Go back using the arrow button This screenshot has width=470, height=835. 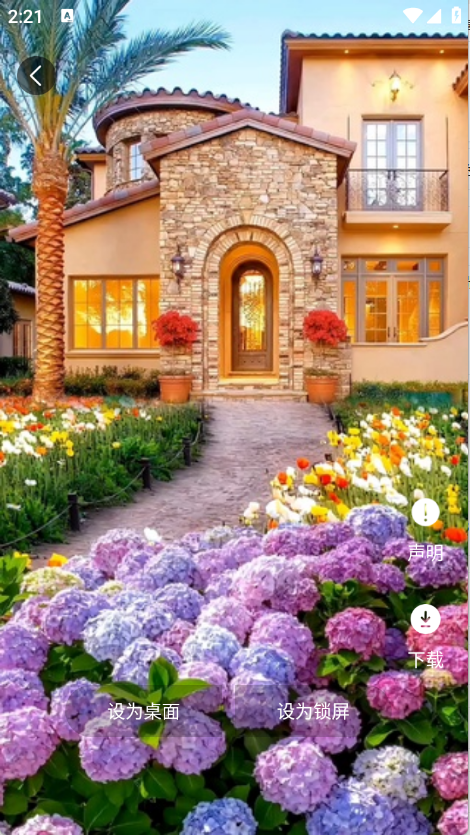coord(36,76)
